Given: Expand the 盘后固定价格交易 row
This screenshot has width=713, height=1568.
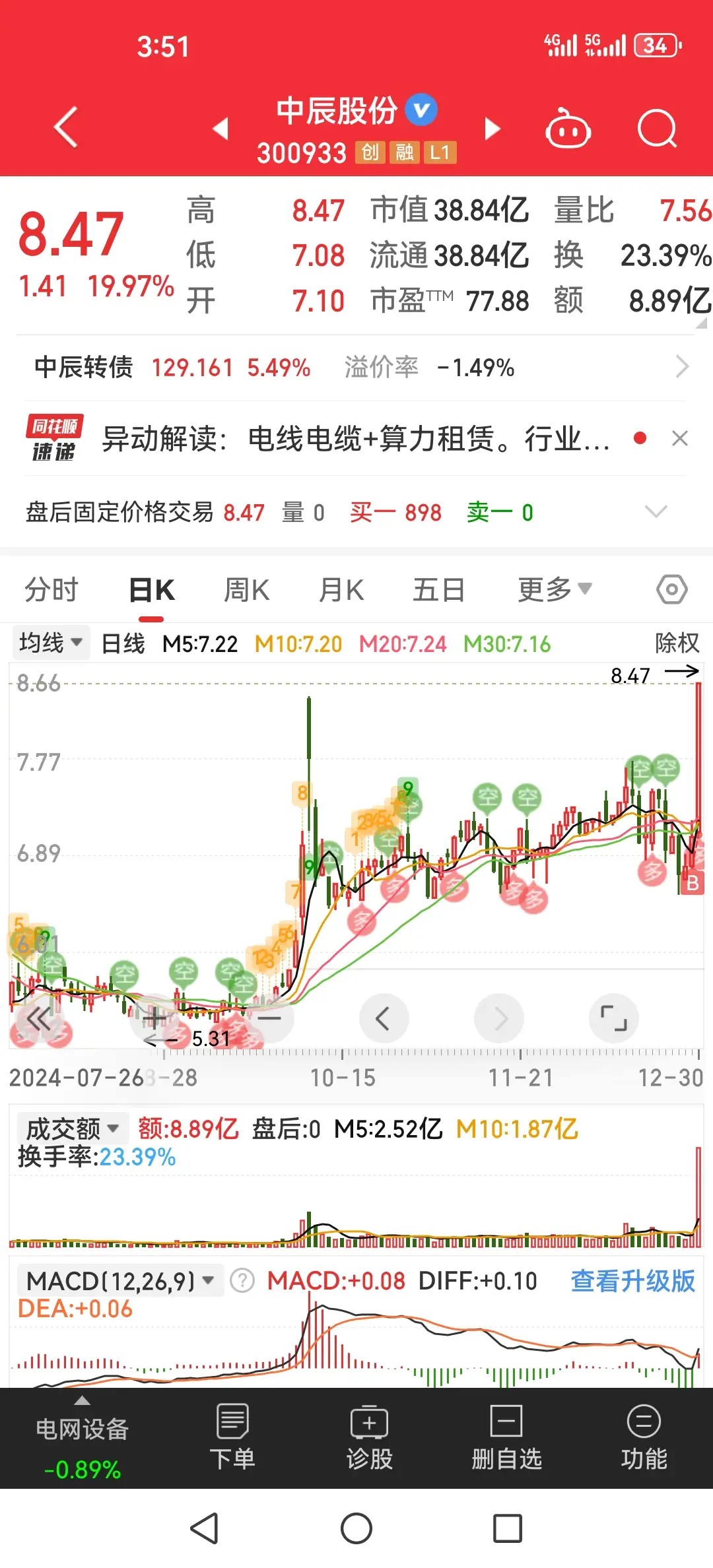Looking at the screenshot, I should (656, 512).
